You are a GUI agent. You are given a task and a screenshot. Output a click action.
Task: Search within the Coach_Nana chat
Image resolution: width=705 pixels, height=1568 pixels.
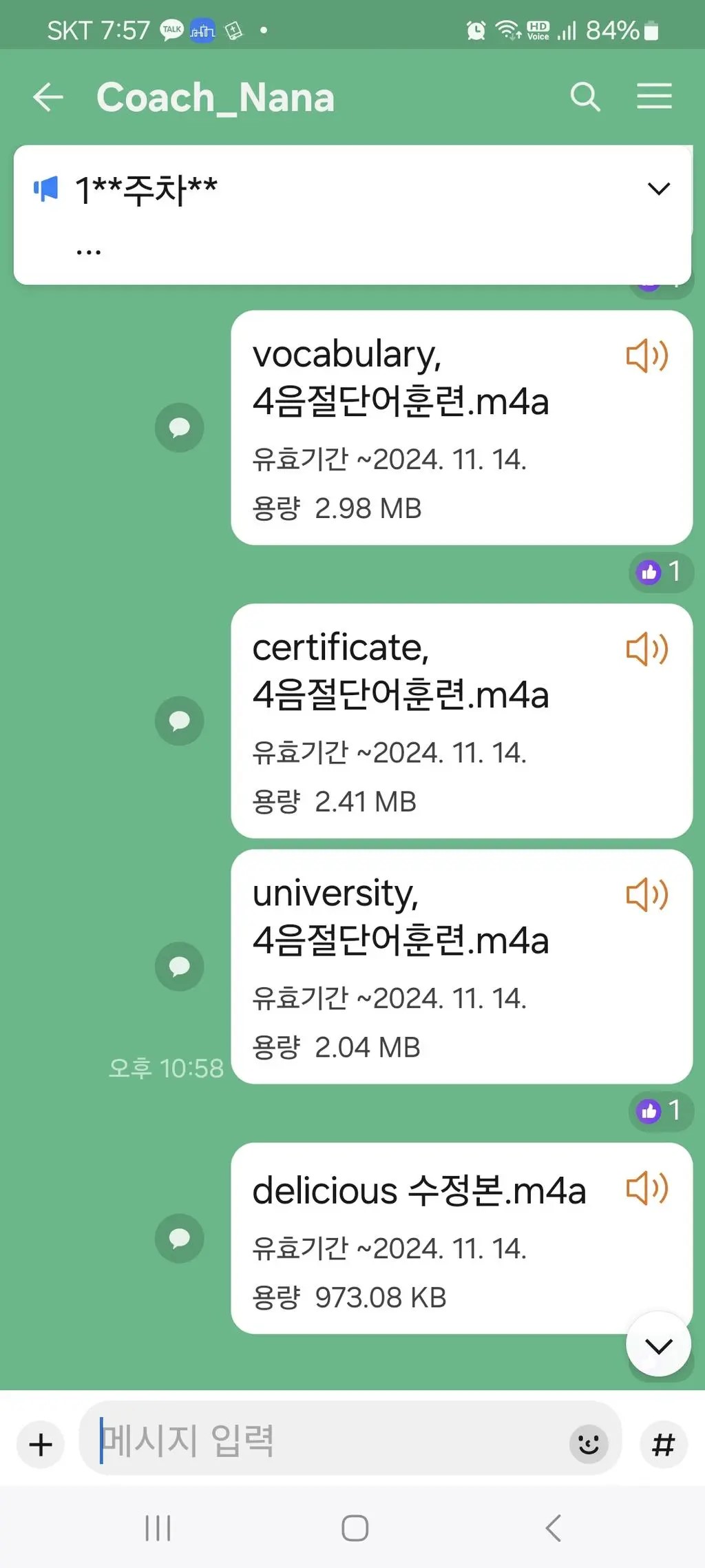585,97
